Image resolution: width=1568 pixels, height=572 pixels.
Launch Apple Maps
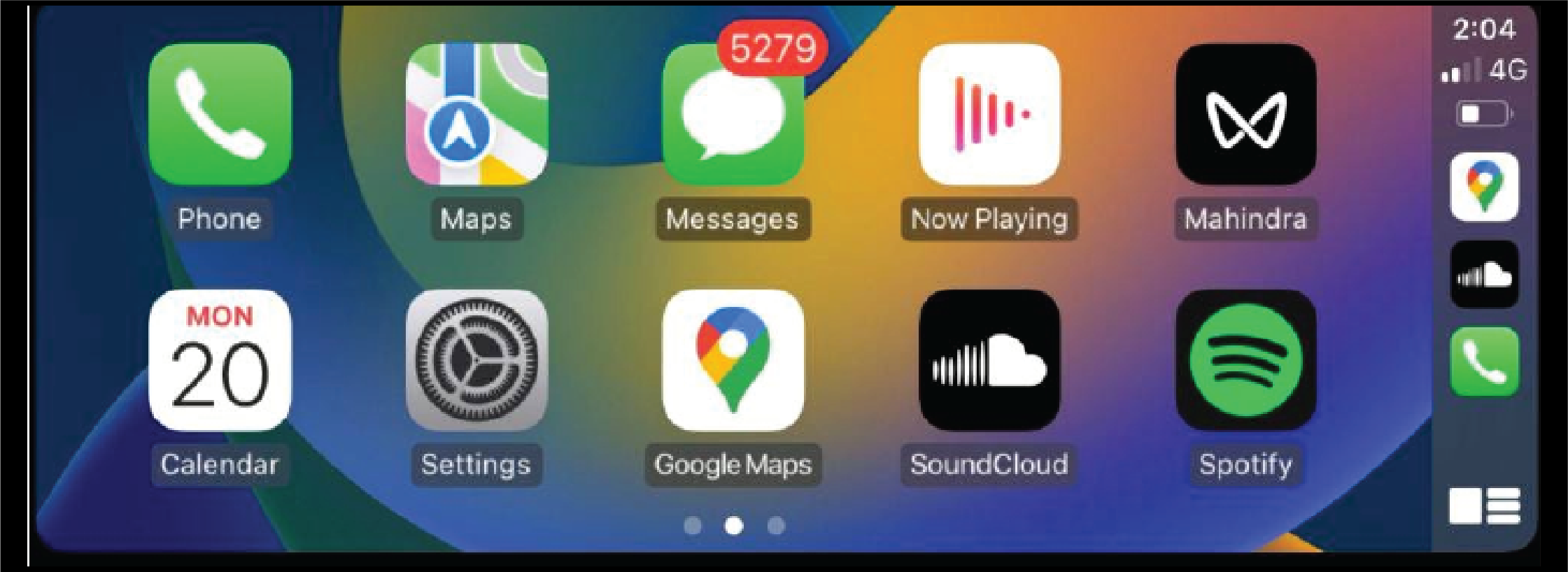(476, 115)
